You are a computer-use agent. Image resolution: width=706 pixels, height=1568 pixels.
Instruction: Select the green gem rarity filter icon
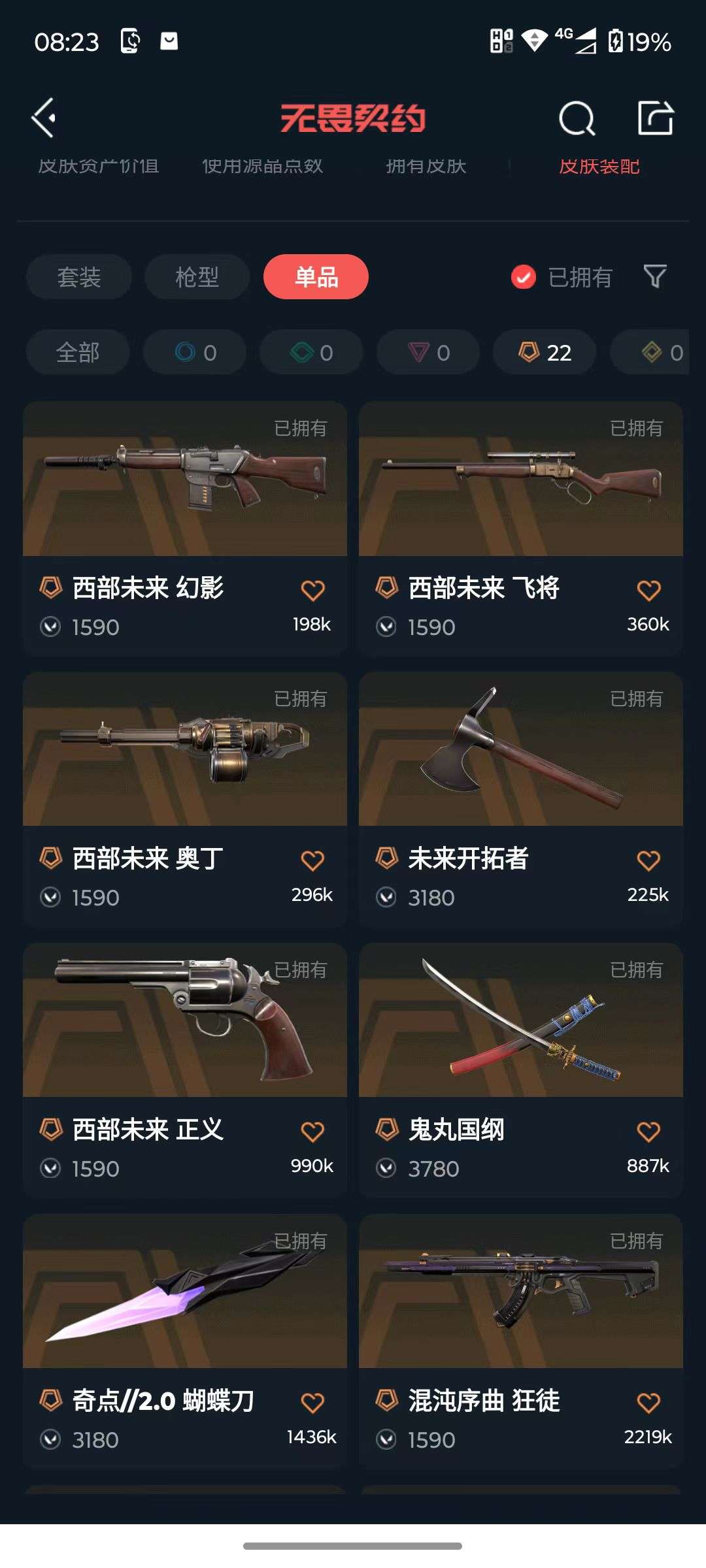310,352
